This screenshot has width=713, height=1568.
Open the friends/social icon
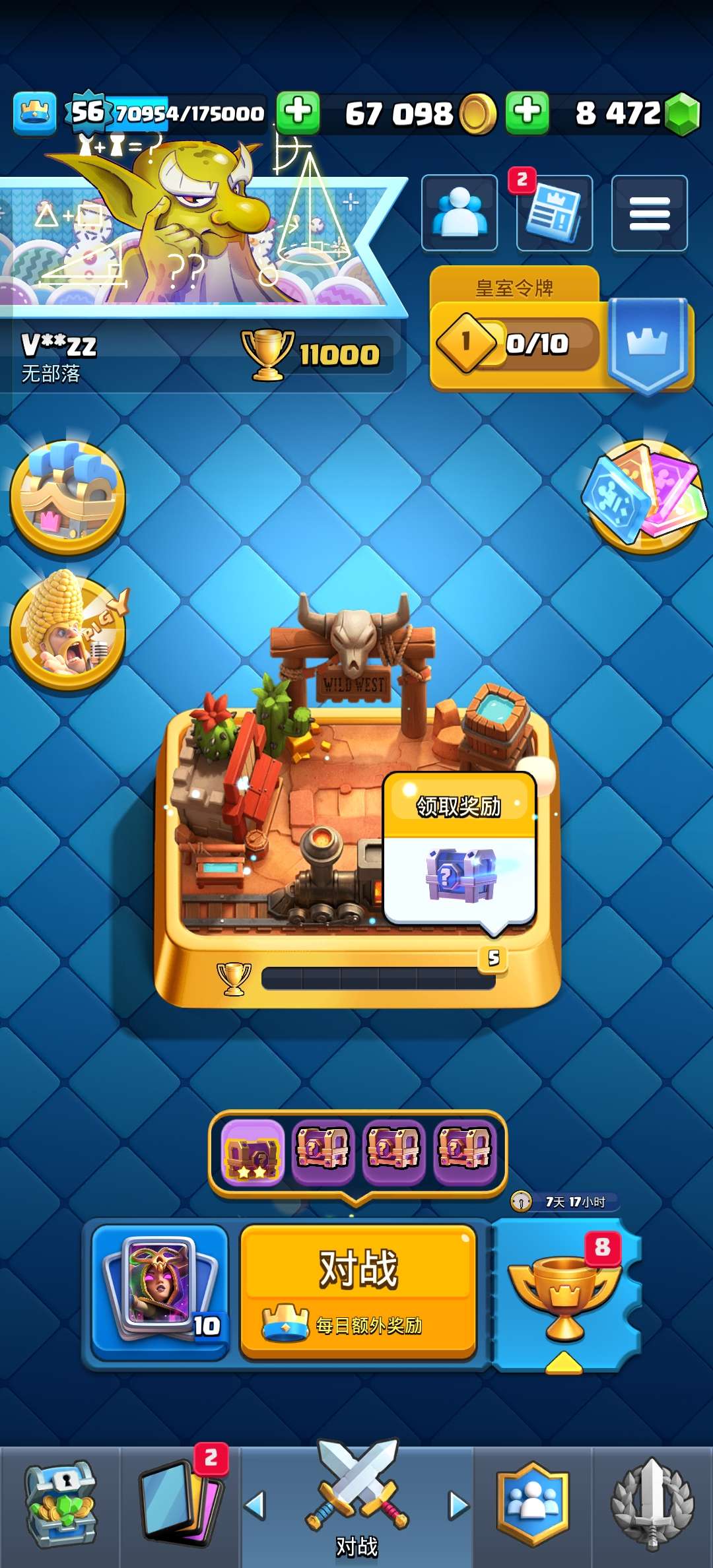point(459,213)
